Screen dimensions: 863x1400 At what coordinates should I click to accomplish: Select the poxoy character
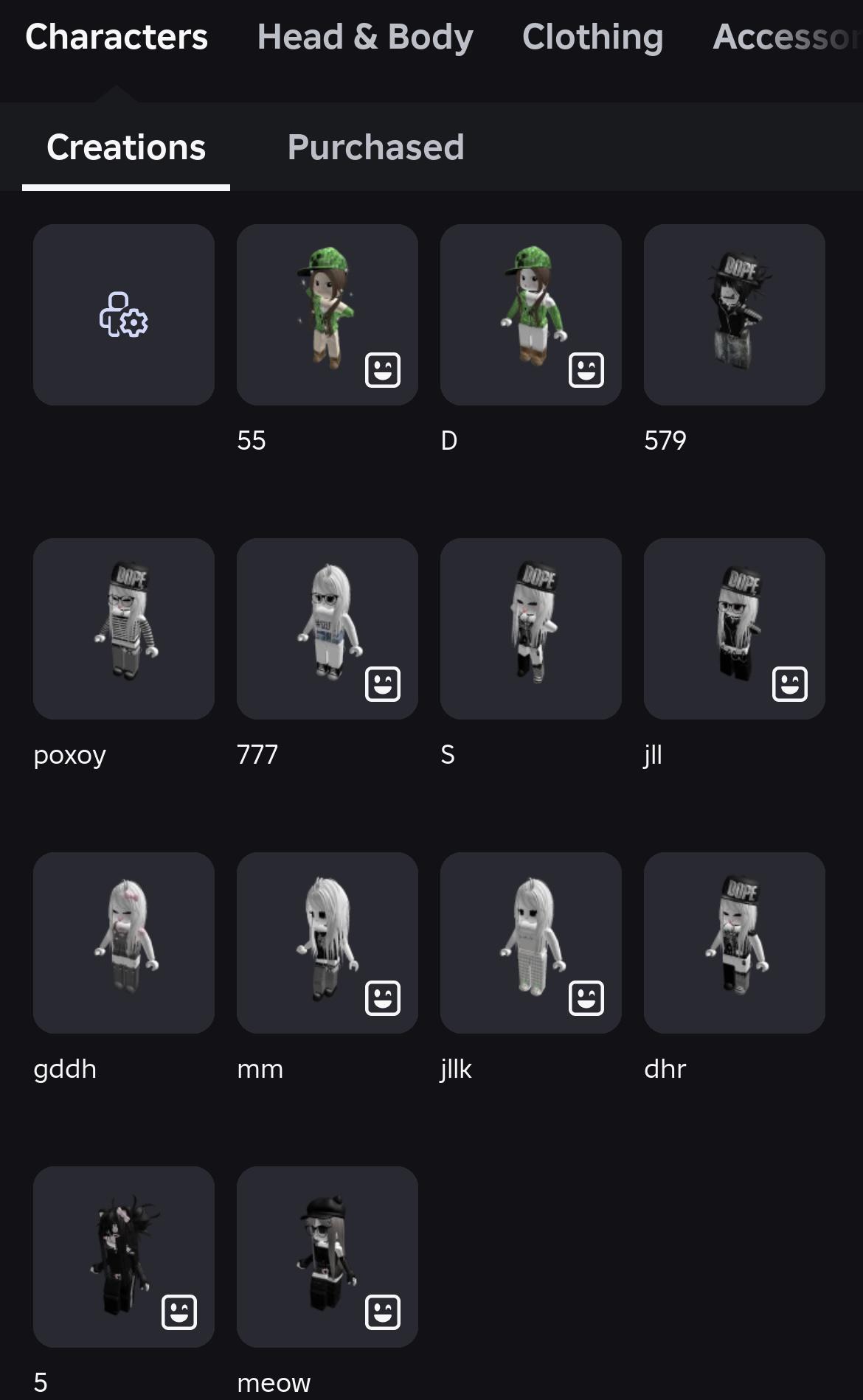(x=124, y=629)
